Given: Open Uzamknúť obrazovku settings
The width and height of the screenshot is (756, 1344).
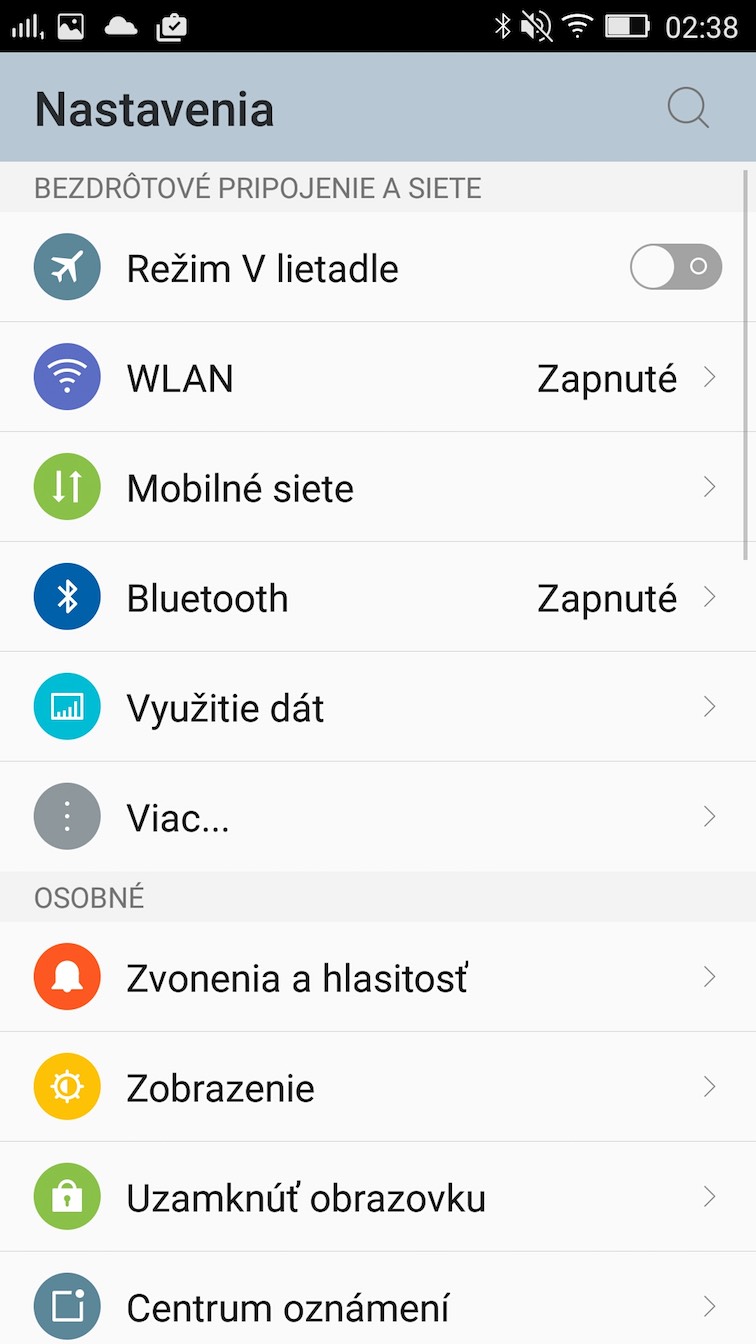Looking at the screenshot, I should coord(378,1198).
